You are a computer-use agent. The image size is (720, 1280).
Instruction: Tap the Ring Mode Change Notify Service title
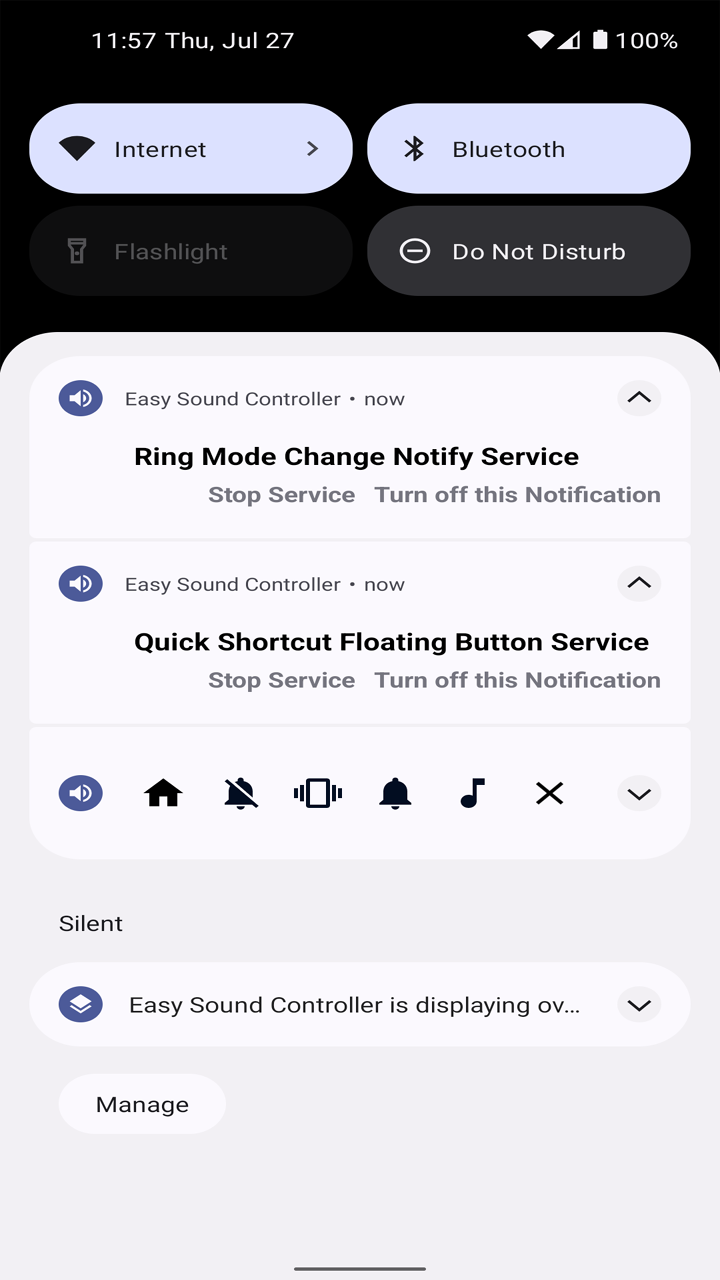point(357,456)
